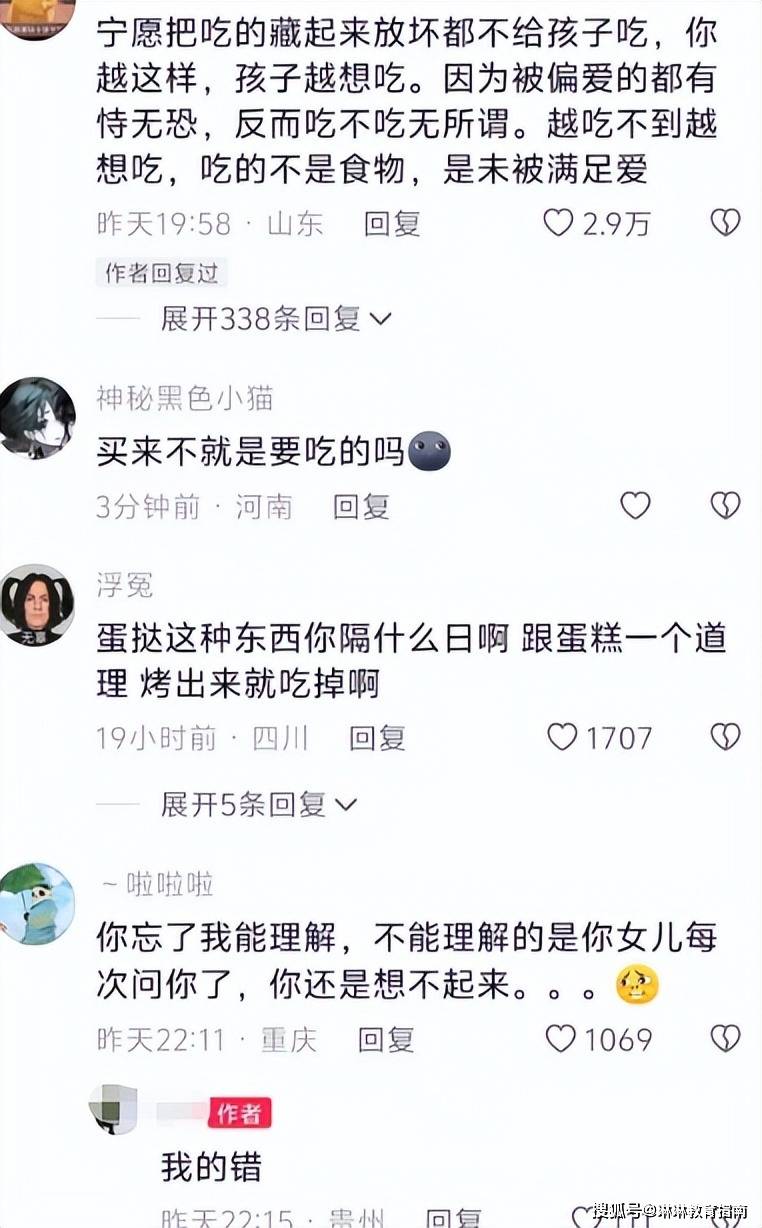The image size is (762, 1228).
Task: Dislike 浮冤's comment
Action: tap(725, 738)
